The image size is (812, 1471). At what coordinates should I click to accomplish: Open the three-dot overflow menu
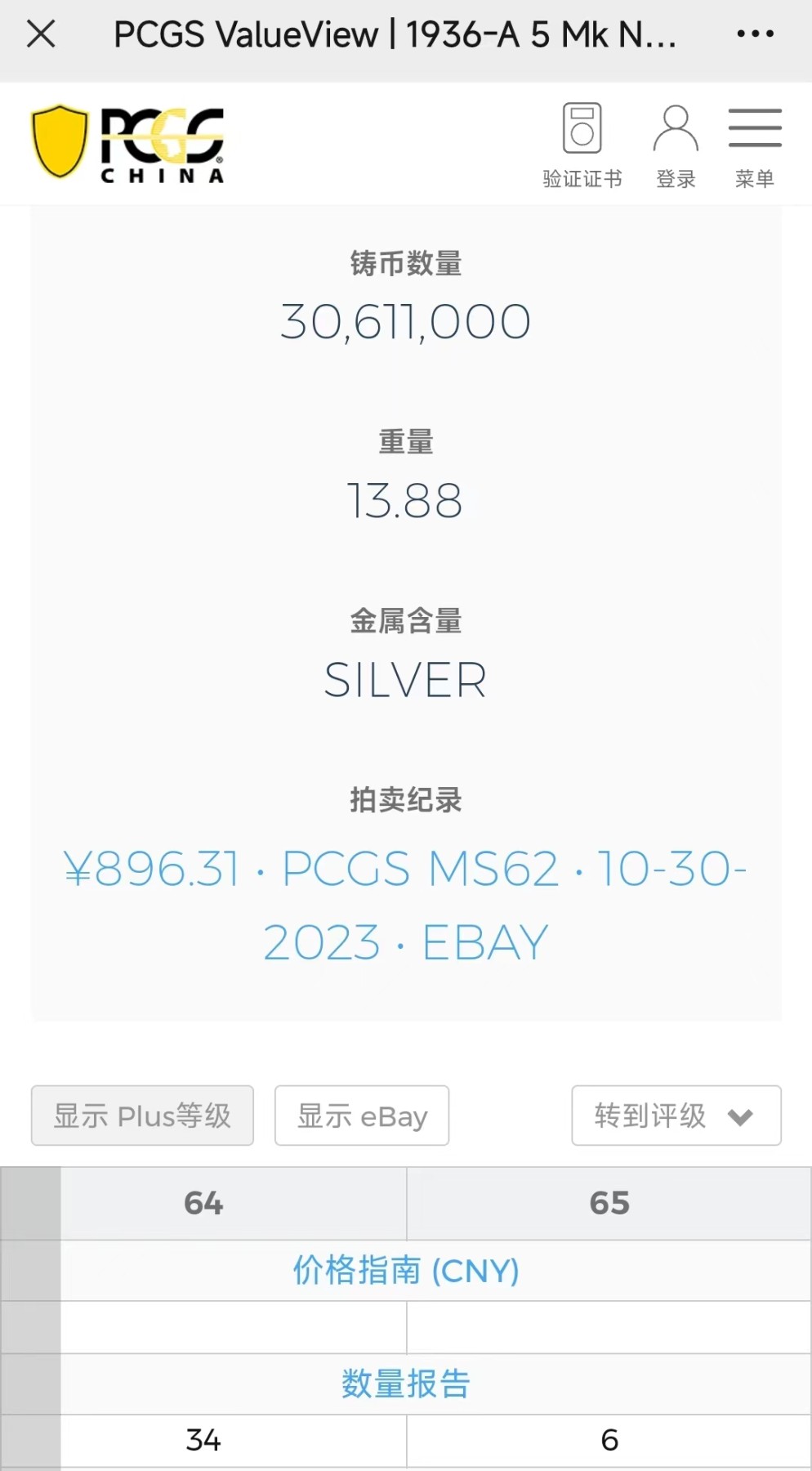(x=755, y=34)
